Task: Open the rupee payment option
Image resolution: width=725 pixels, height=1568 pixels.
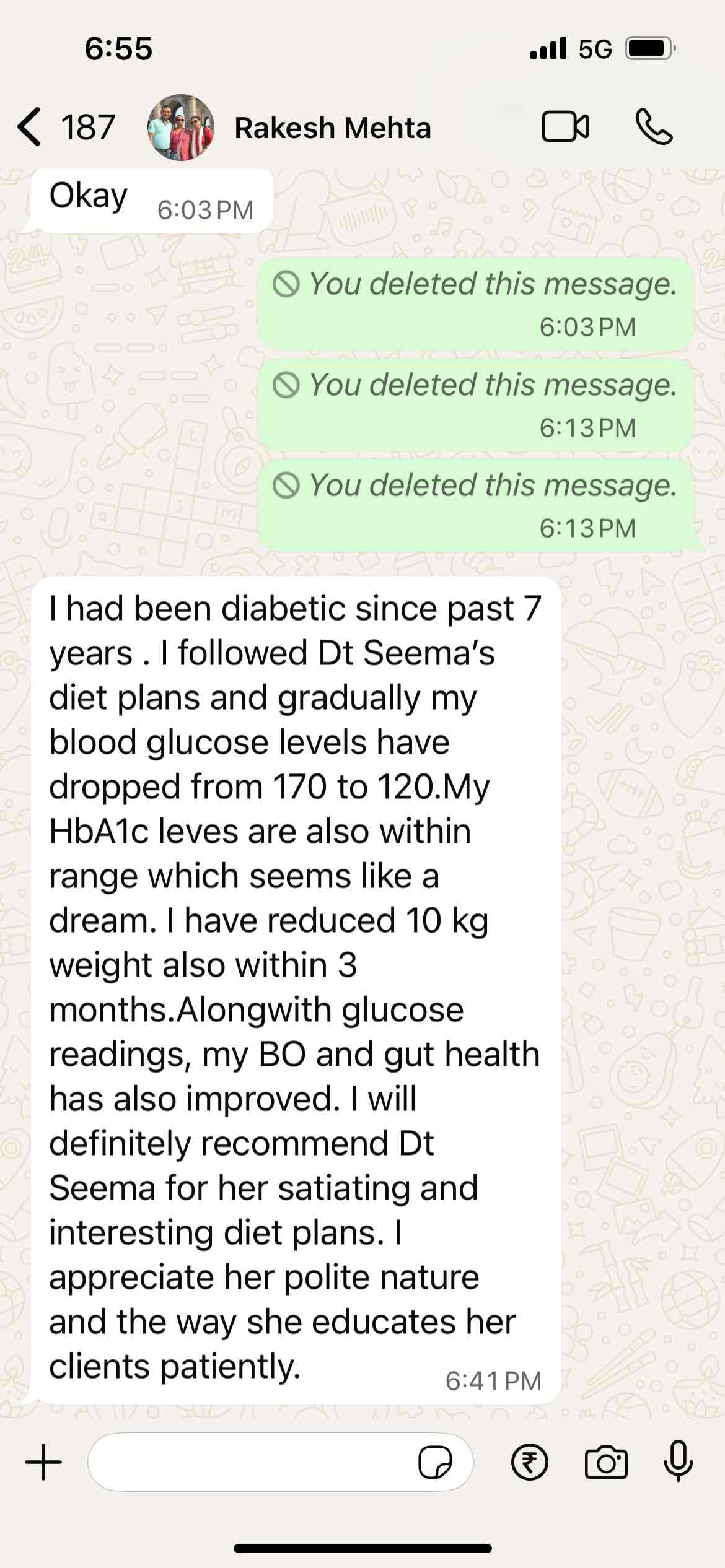Action: [x=529, y=1463]
